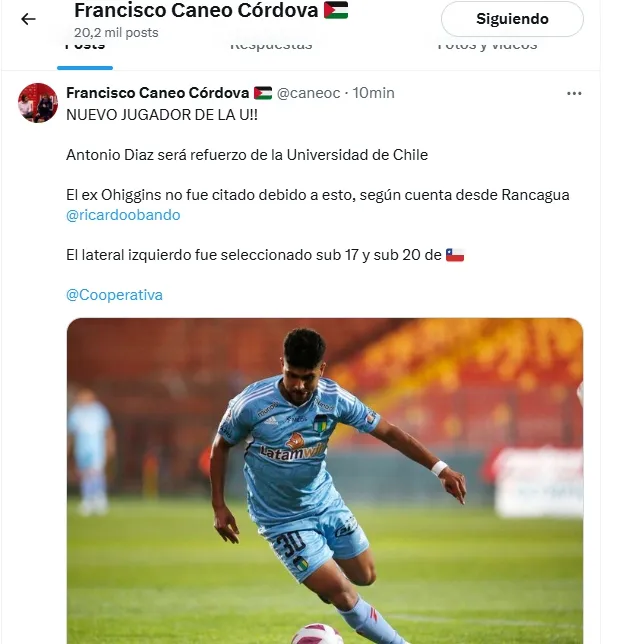This screenshot has width=622, height=644.
Task: Open the post's three-dot overflow menu
Action: [574, 93]
